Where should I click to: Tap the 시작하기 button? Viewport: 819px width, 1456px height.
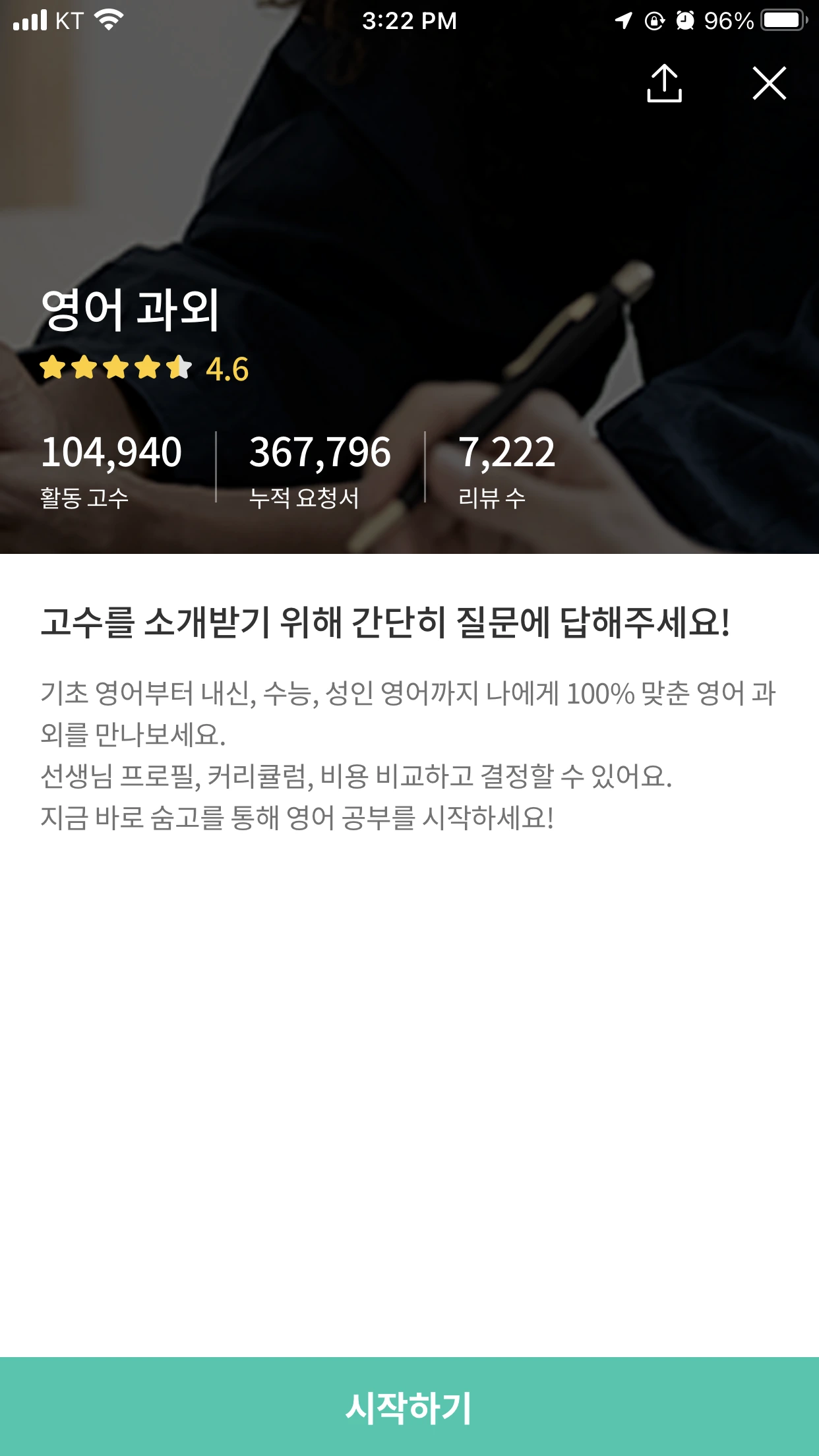(409, 1407)
